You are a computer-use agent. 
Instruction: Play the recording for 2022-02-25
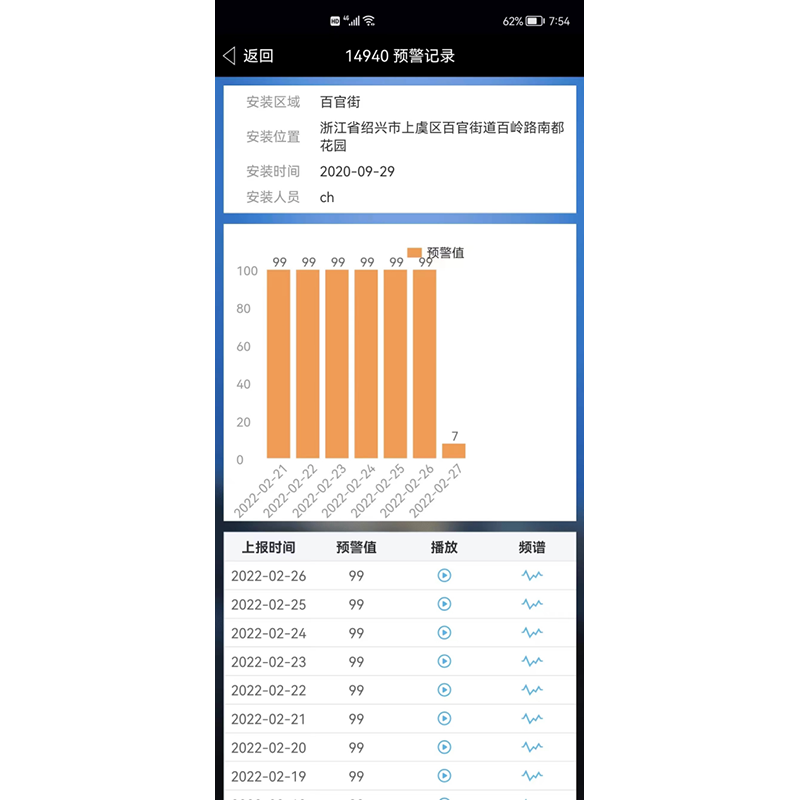click(x=445, y=604)
